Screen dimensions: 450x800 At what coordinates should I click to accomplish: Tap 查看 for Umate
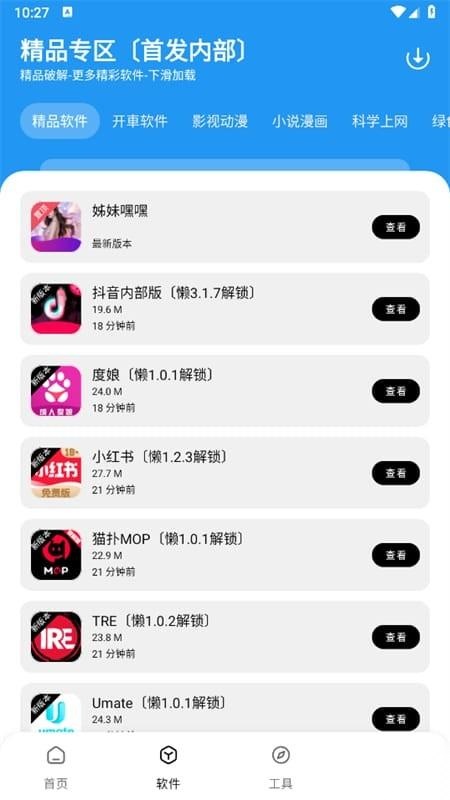pyautogui.click(x=396, y=719)
